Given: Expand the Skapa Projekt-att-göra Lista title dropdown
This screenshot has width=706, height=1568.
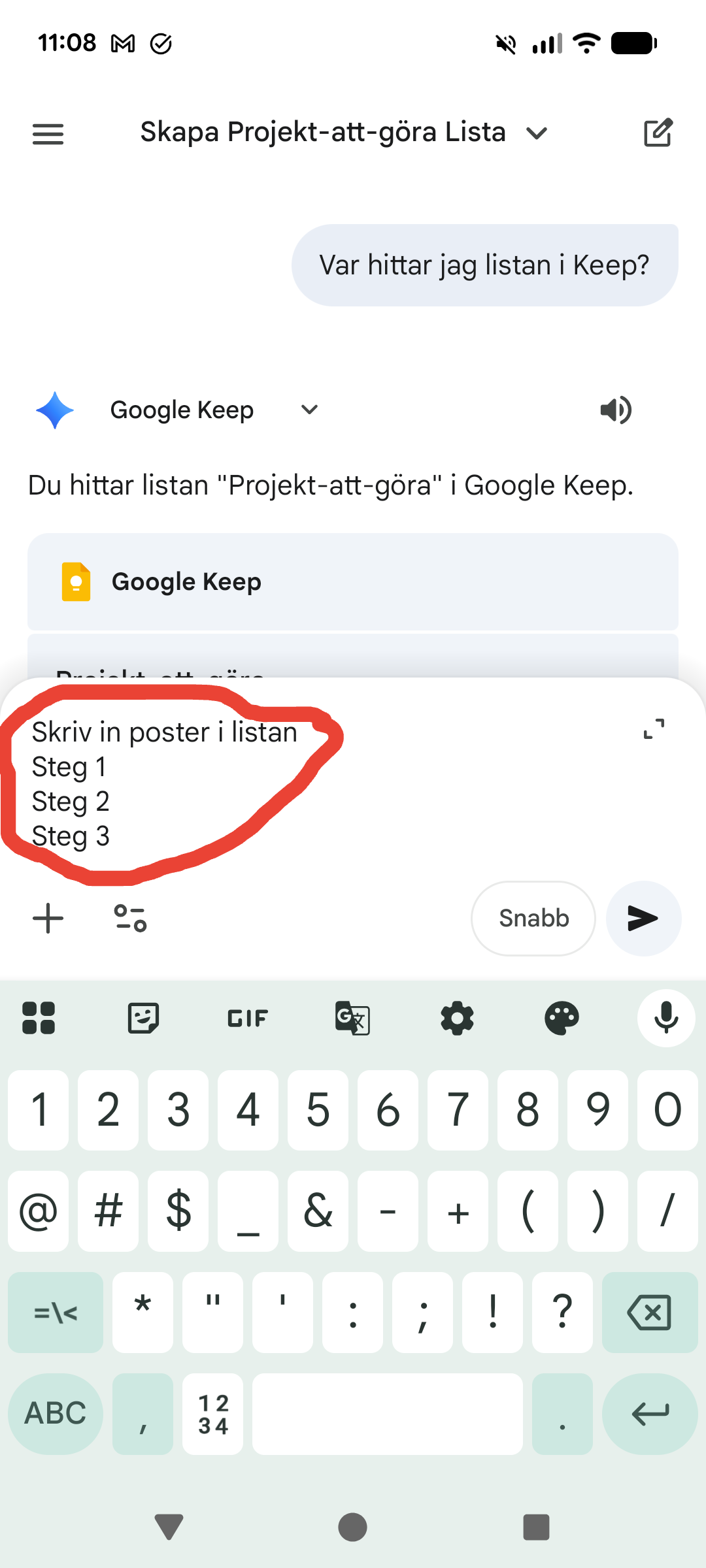Looking at the screenshot, I should (x=536, y=133).
